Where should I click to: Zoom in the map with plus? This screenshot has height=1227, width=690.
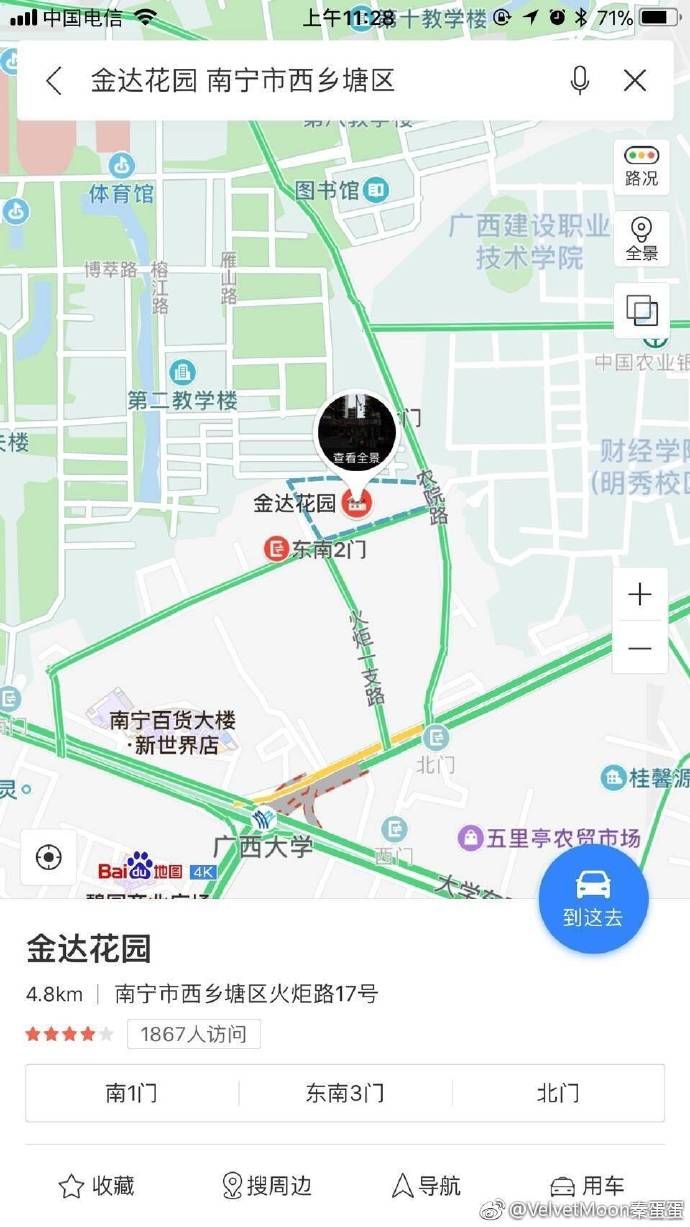(640, 595)
